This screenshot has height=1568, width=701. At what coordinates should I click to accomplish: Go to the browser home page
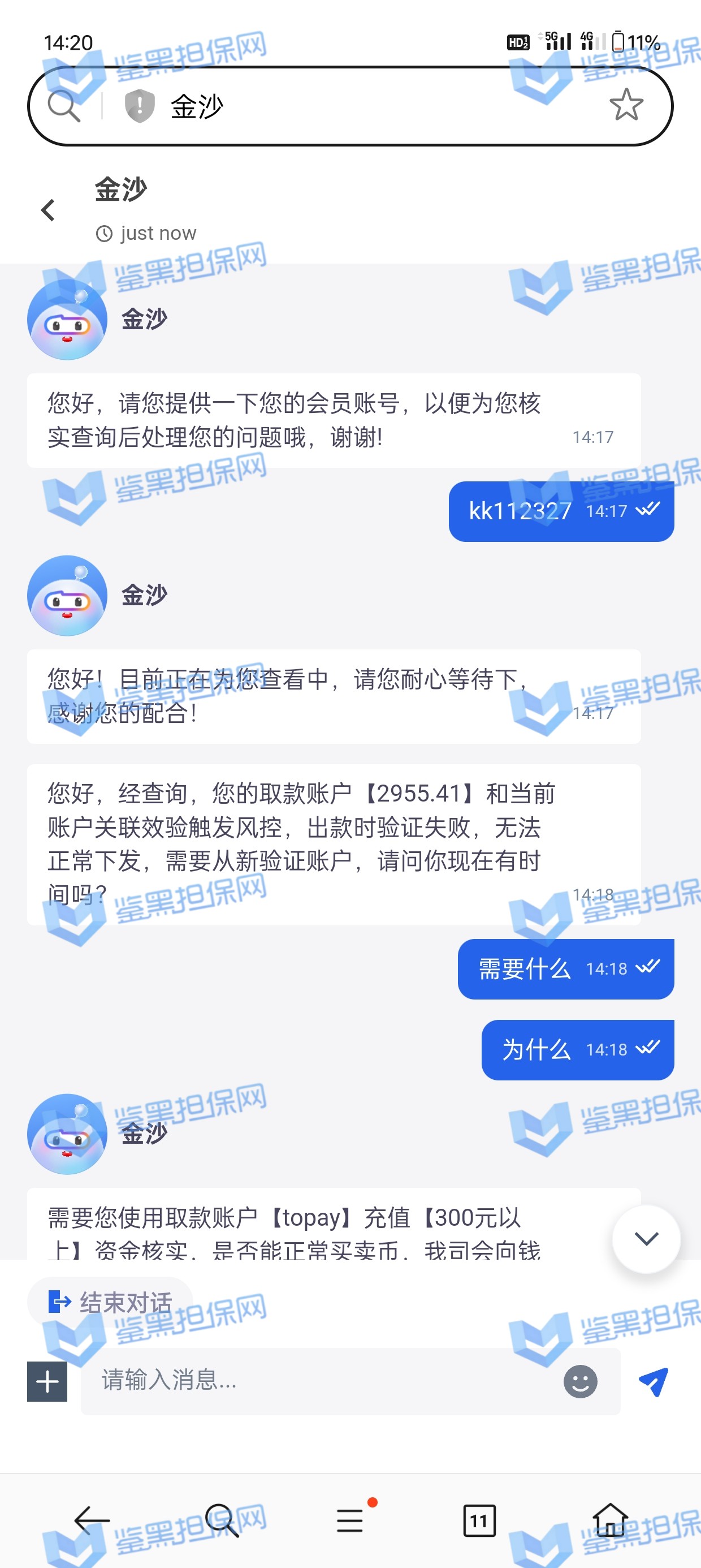tap(610, 1520)
